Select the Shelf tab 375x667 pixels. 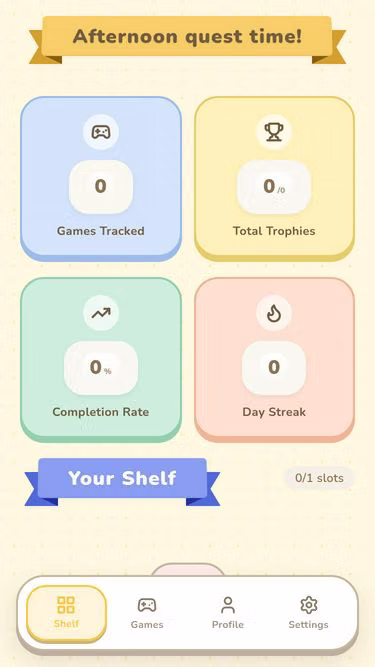66,613
